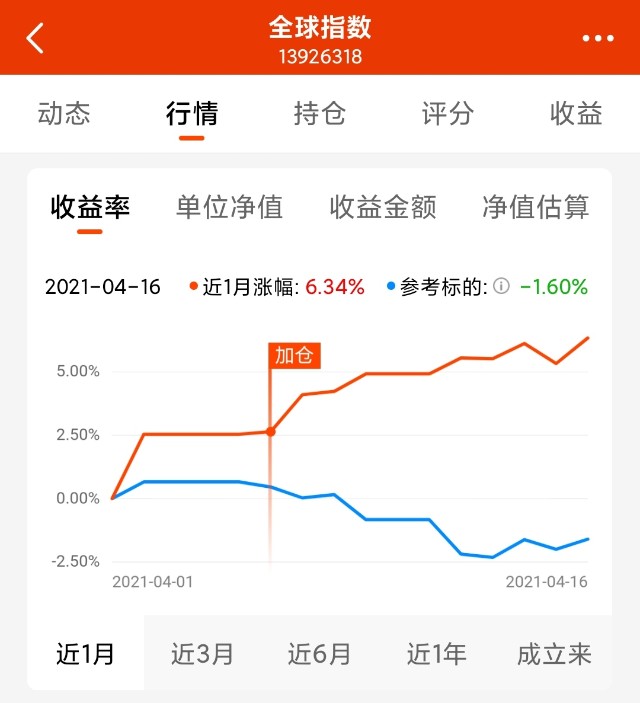Switch to the 动态 tab
Screen dimensions: 640x703
coord(64,113)
